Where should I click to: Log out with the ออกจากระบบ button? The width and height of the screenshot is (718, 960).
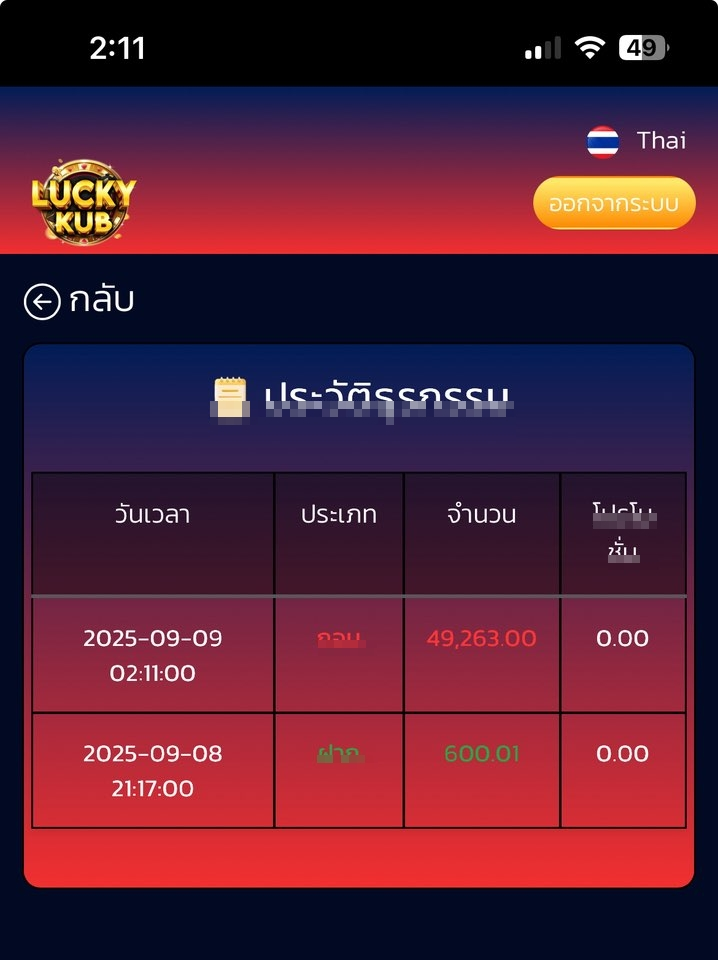coord(613,203)
